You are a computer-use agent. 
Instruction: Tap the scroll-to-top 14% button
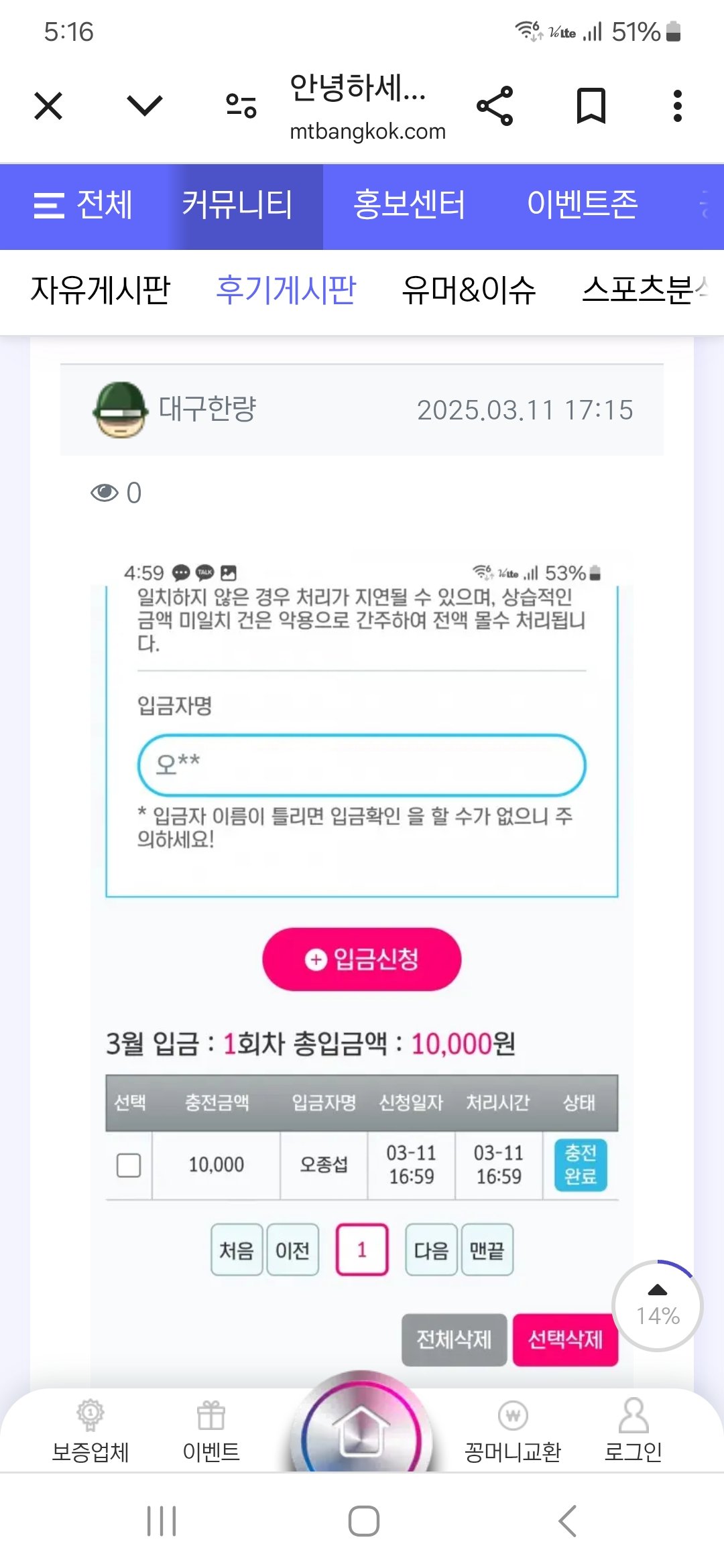coord(658,1305)
